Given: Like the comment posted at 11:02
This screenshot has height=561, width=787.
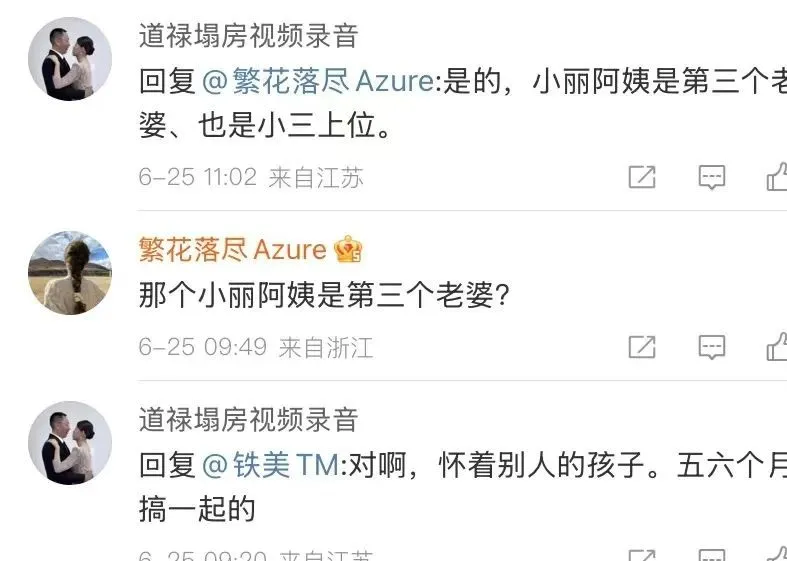Looking at the screenshot, I should pyautogui.click(x=777, y=178).
